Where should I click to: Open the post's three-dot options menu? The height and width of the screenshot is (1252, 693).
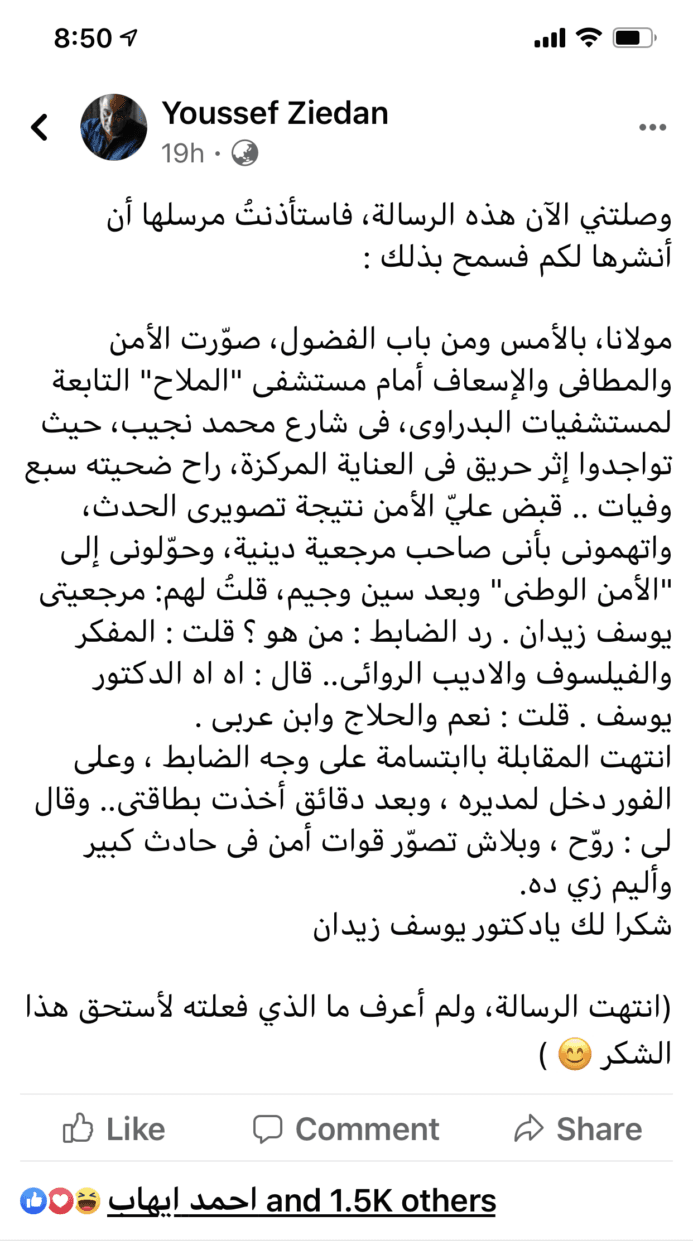pyautogui.click(x=651, y=127)
